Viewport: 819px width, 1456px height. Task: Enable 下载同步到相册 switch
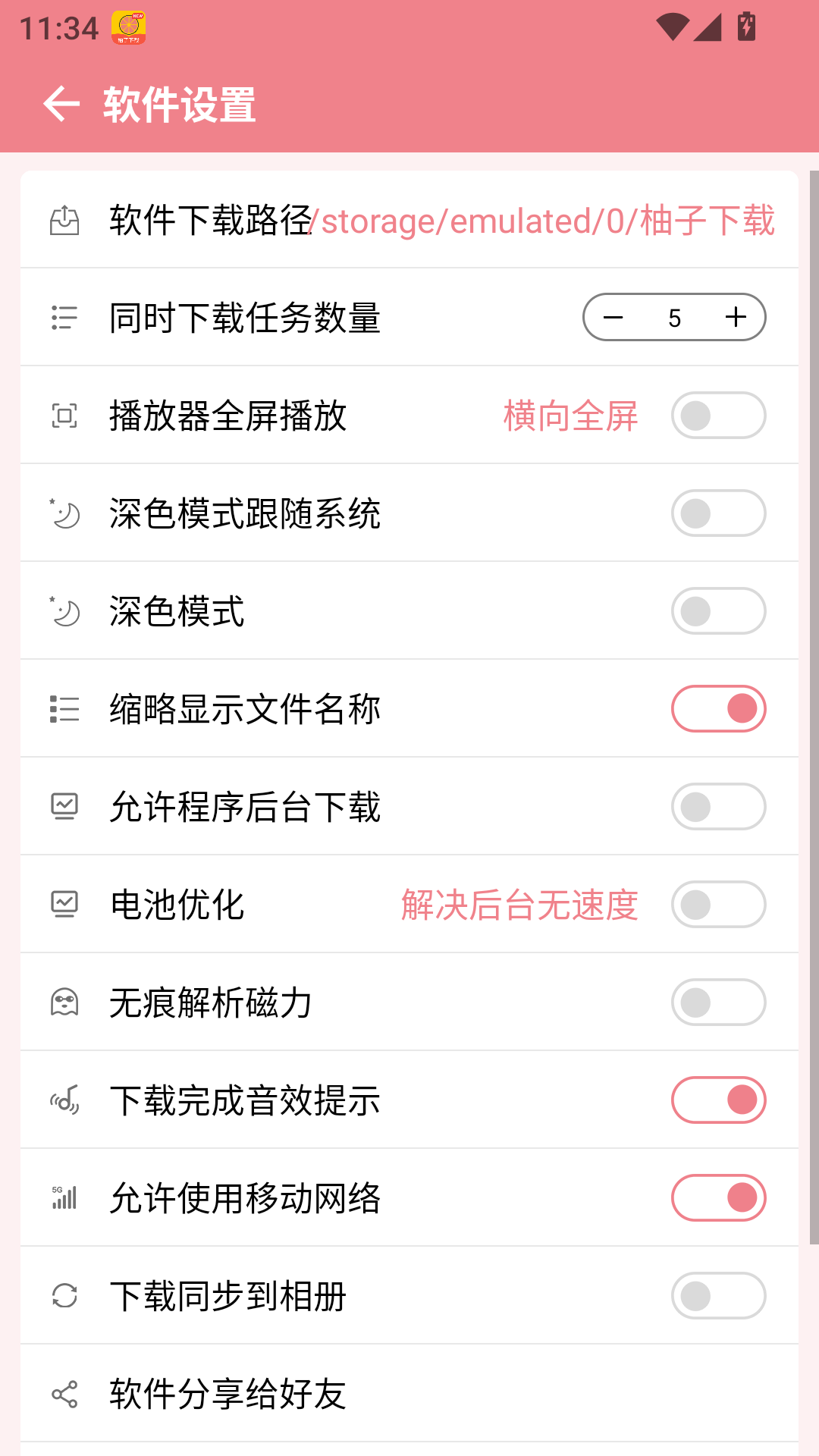pyautogui.click(x=718, y=1296)
